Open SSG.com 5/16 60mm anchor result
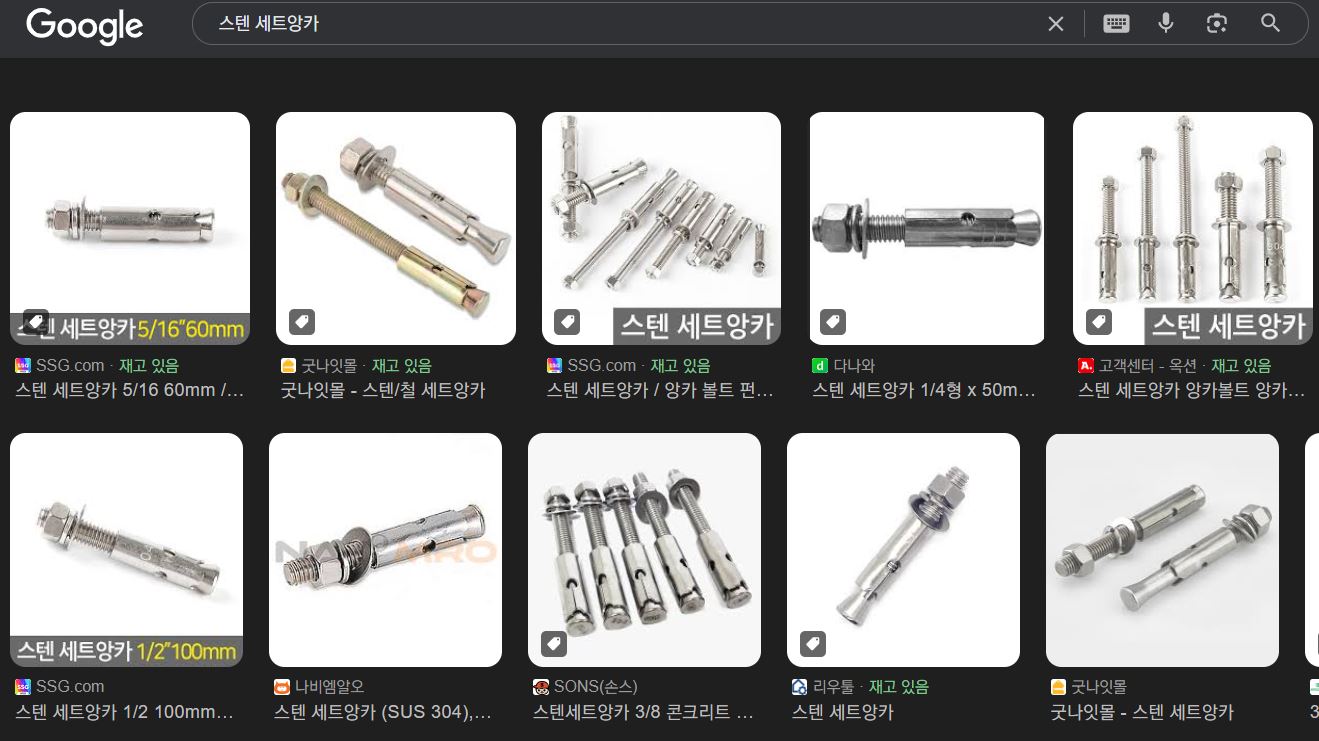Image resolution: width=1319 pixels, height=741 pixels. coord(130,228)
